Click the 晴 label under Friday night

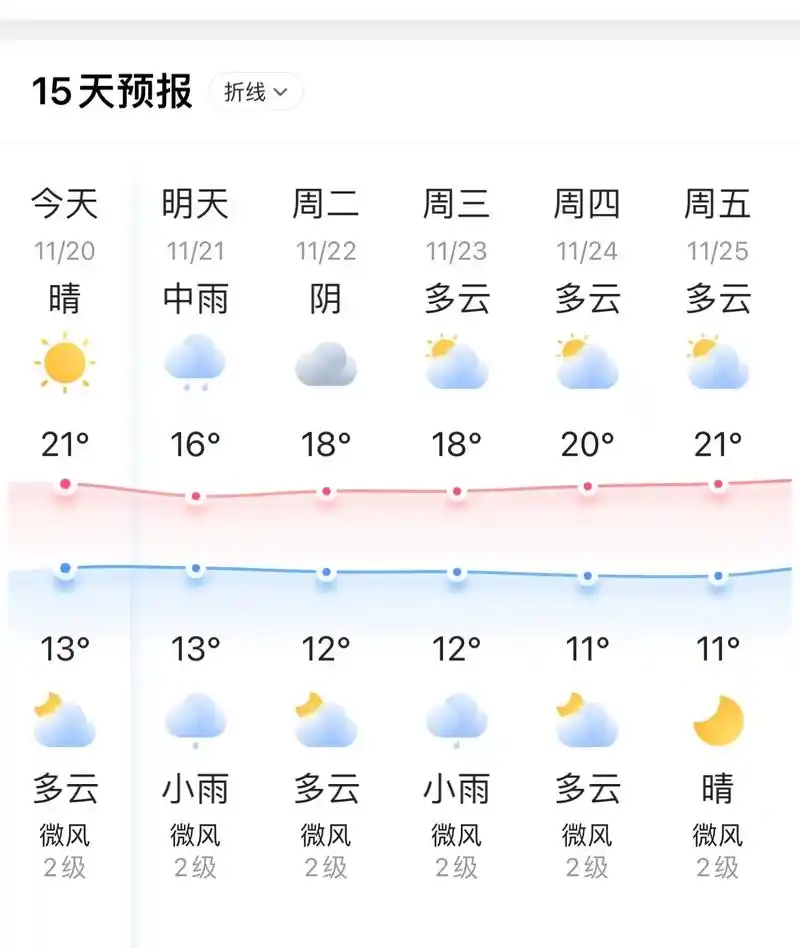click(x=718, y=789)
